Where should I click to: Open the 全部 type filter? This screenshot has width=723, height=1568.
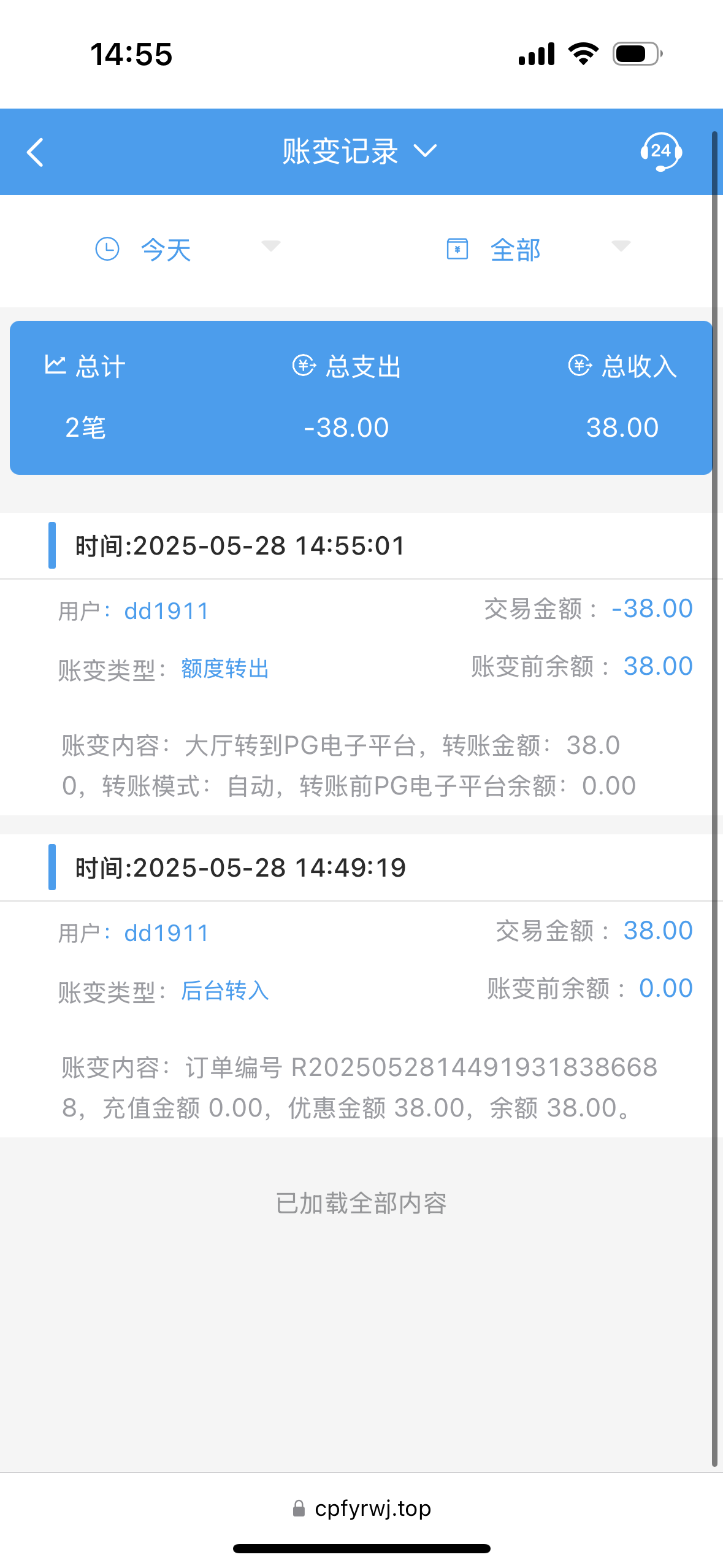tap(538, 250)
